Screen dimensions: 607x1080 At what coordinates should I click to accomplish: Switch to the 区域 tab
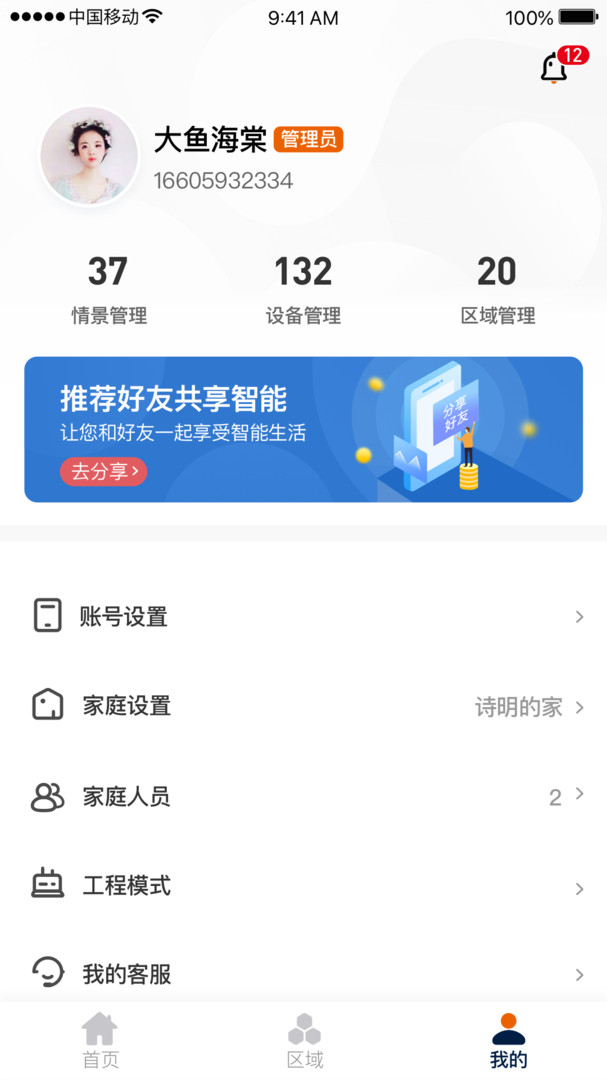click(304, 1041)
